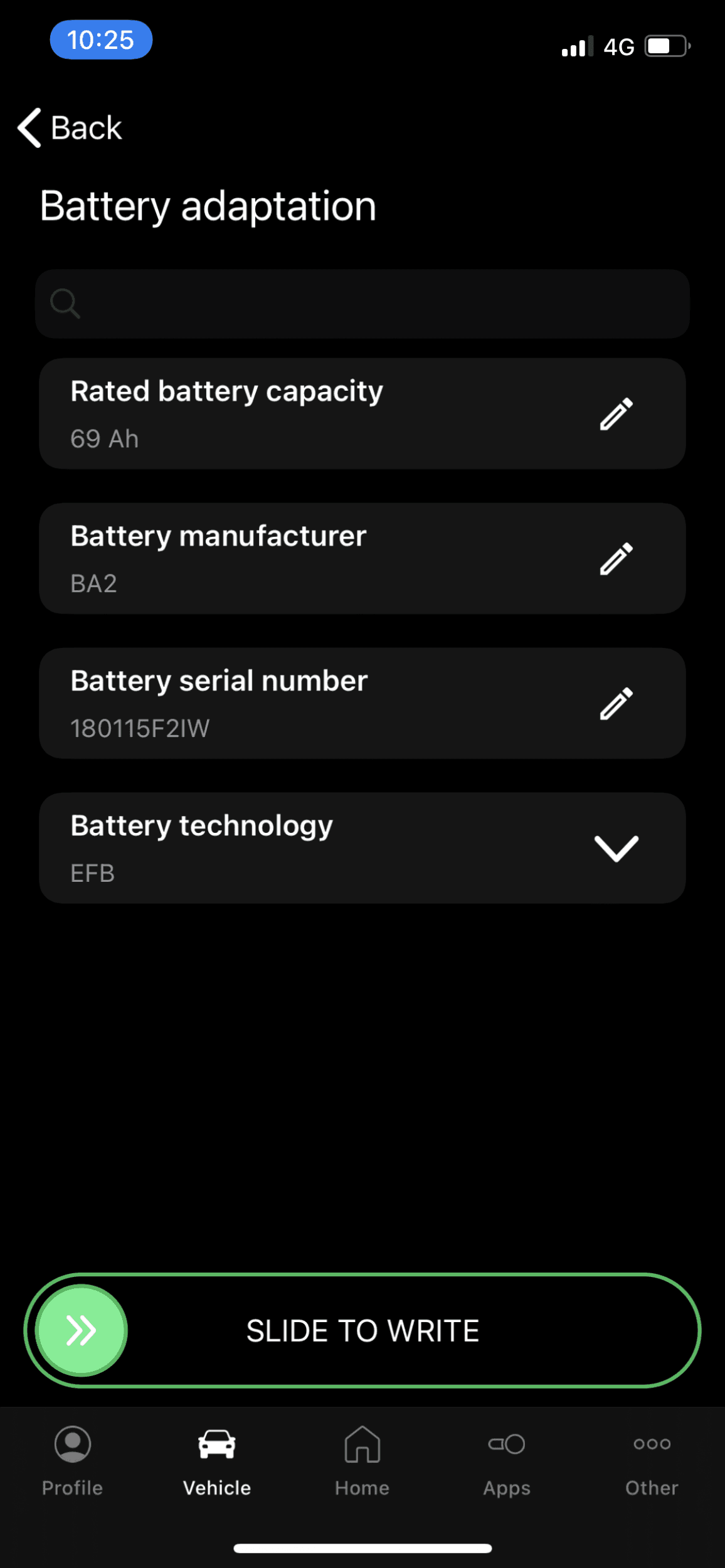Open the Other tab
This screenshot has height=1568, width=725.
(x=652, y=1461)
